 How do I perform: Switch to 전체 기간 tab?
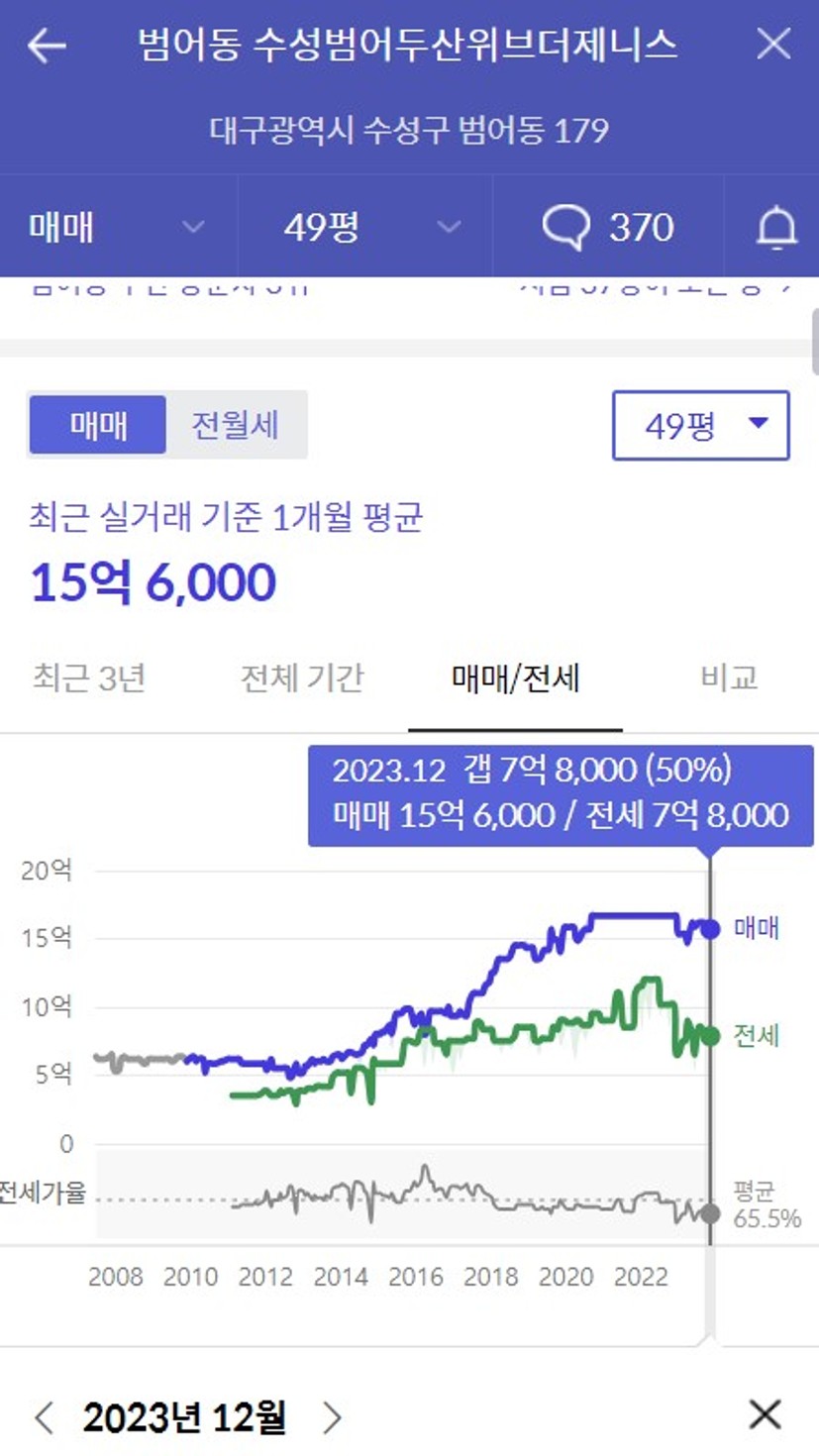302,678
